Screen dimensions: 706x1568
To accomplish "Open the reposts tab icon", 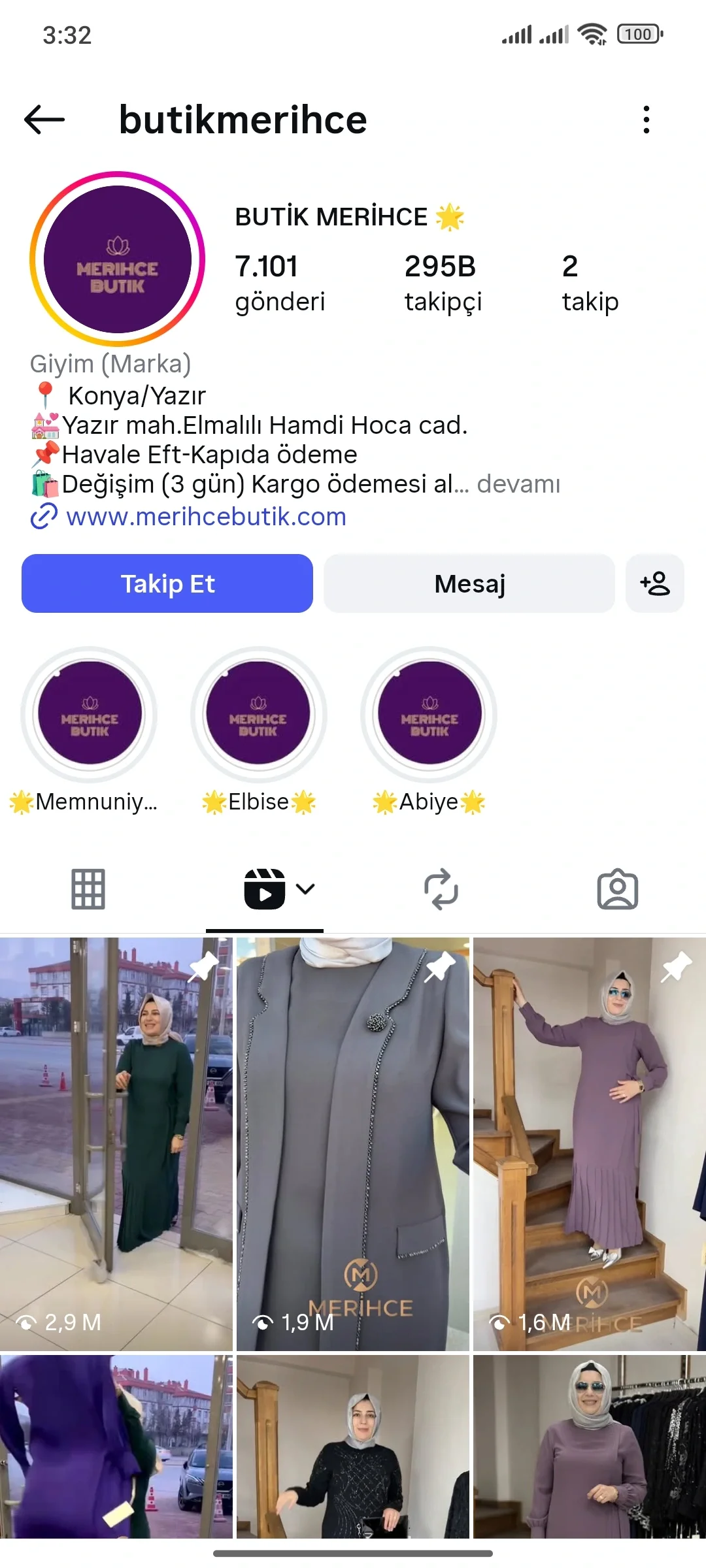I will [441, 889].
